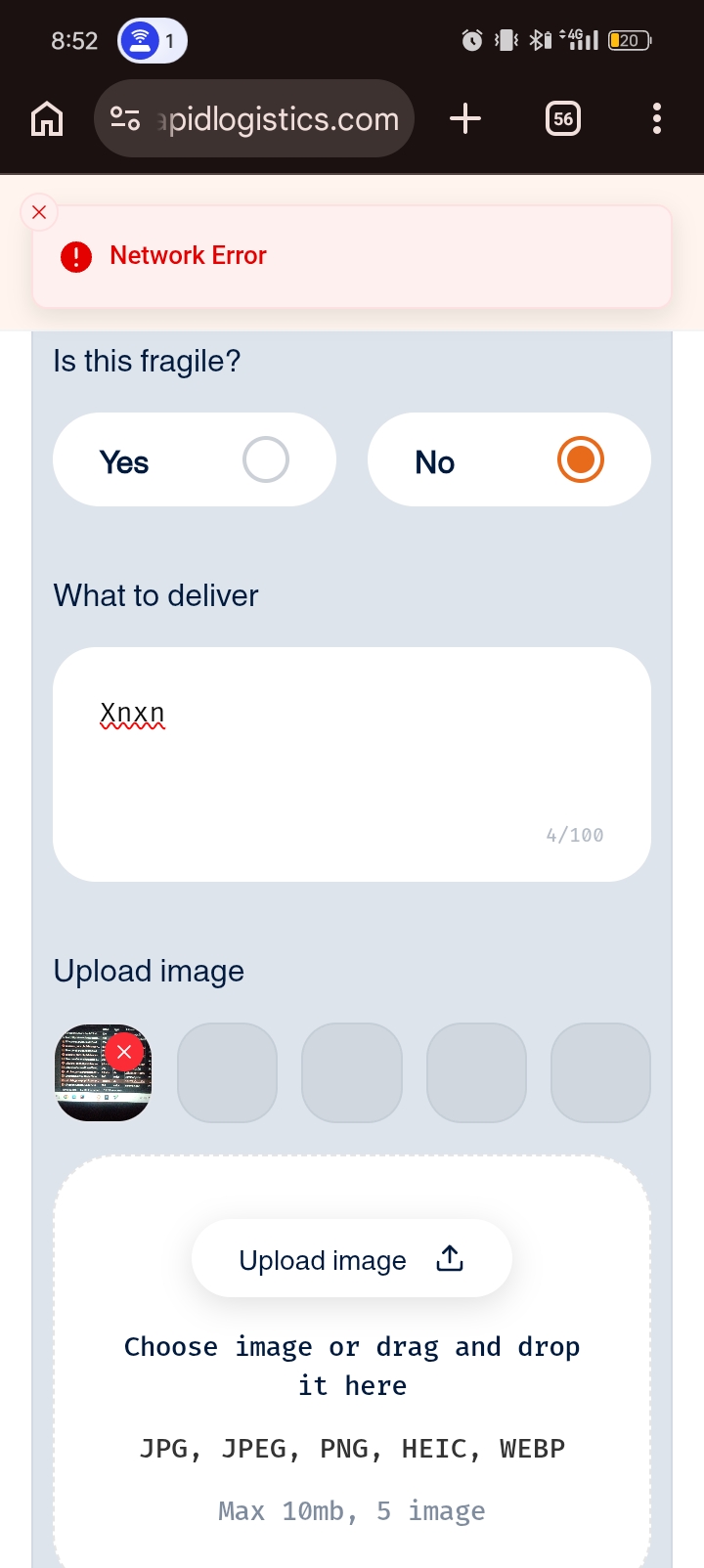
Task: Edit the What to deliver text field
Action: (x=352, y=763)
